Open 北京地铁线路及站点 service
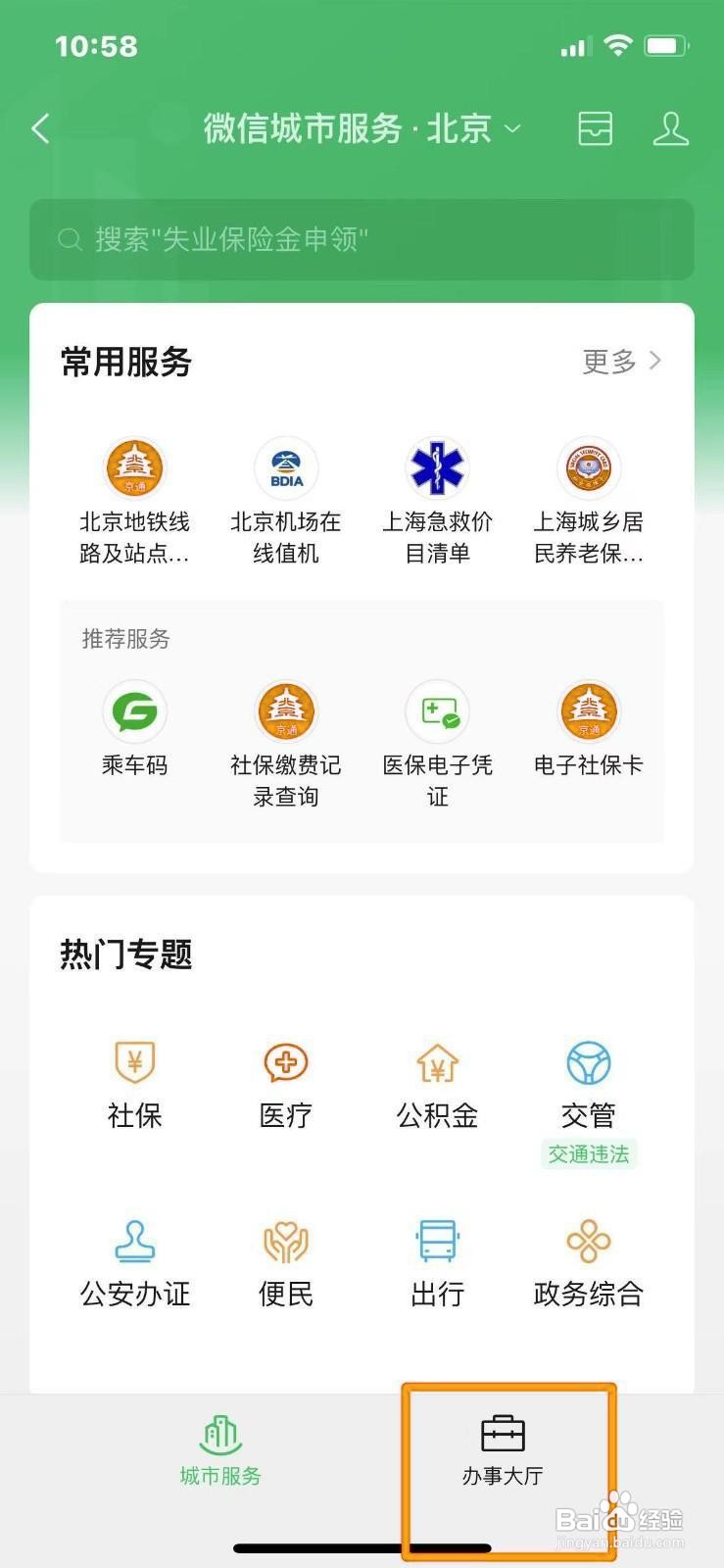The height and width of the screenshot is (1568, 724). pos(134,502)
